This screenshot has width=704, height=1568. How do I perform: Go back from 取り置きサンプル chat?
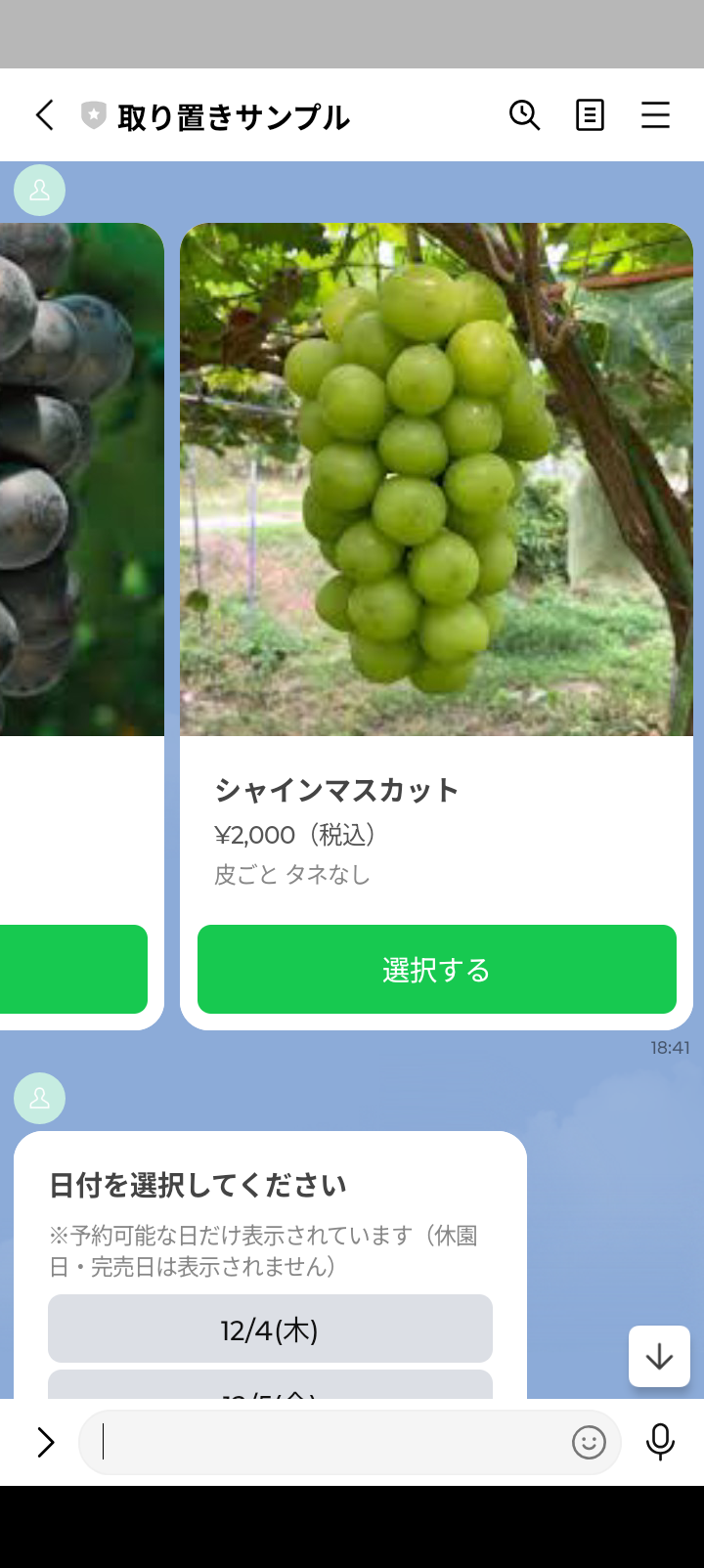(x=44, y=115)
